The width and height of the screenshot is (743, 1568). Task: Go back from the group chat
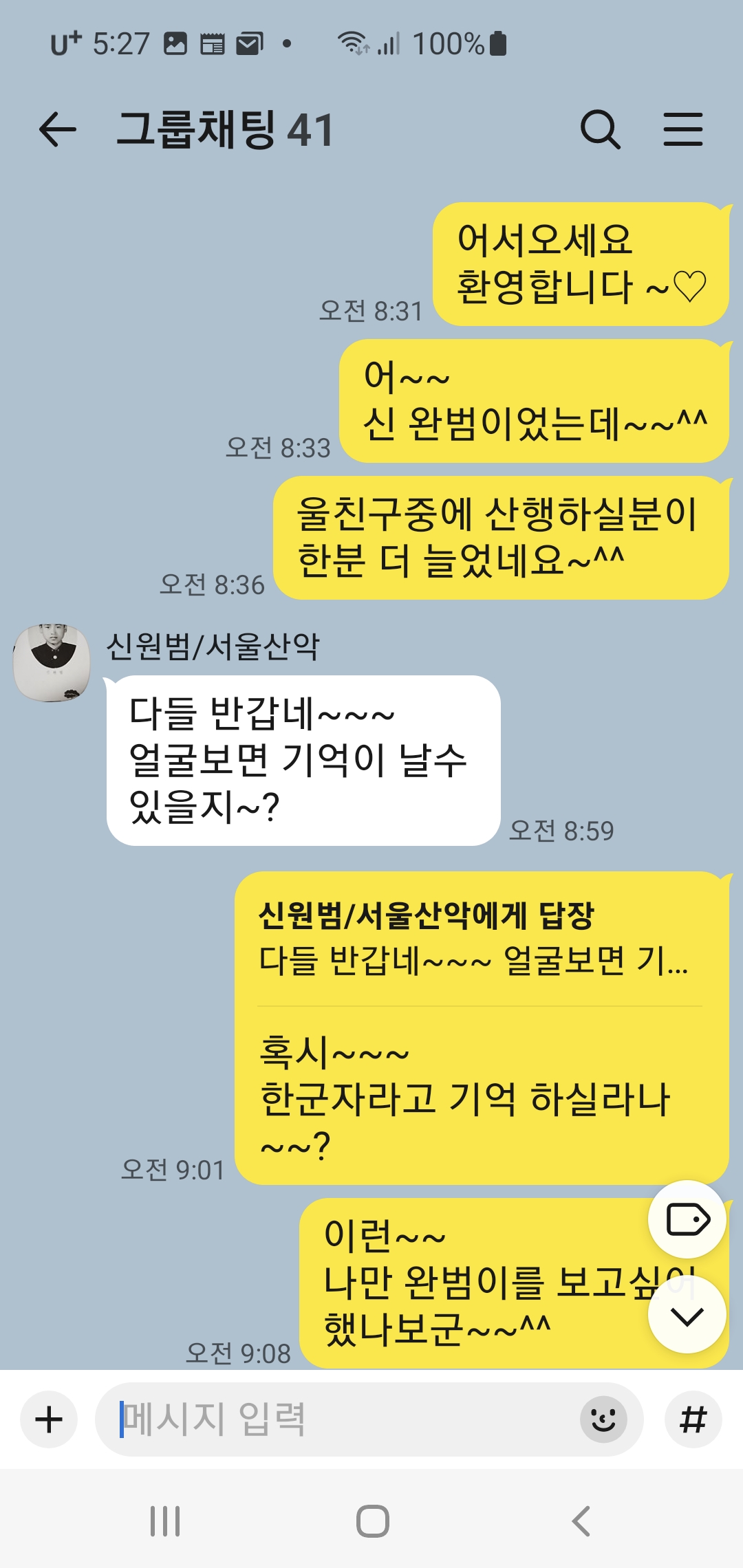[x=58, y=130]
